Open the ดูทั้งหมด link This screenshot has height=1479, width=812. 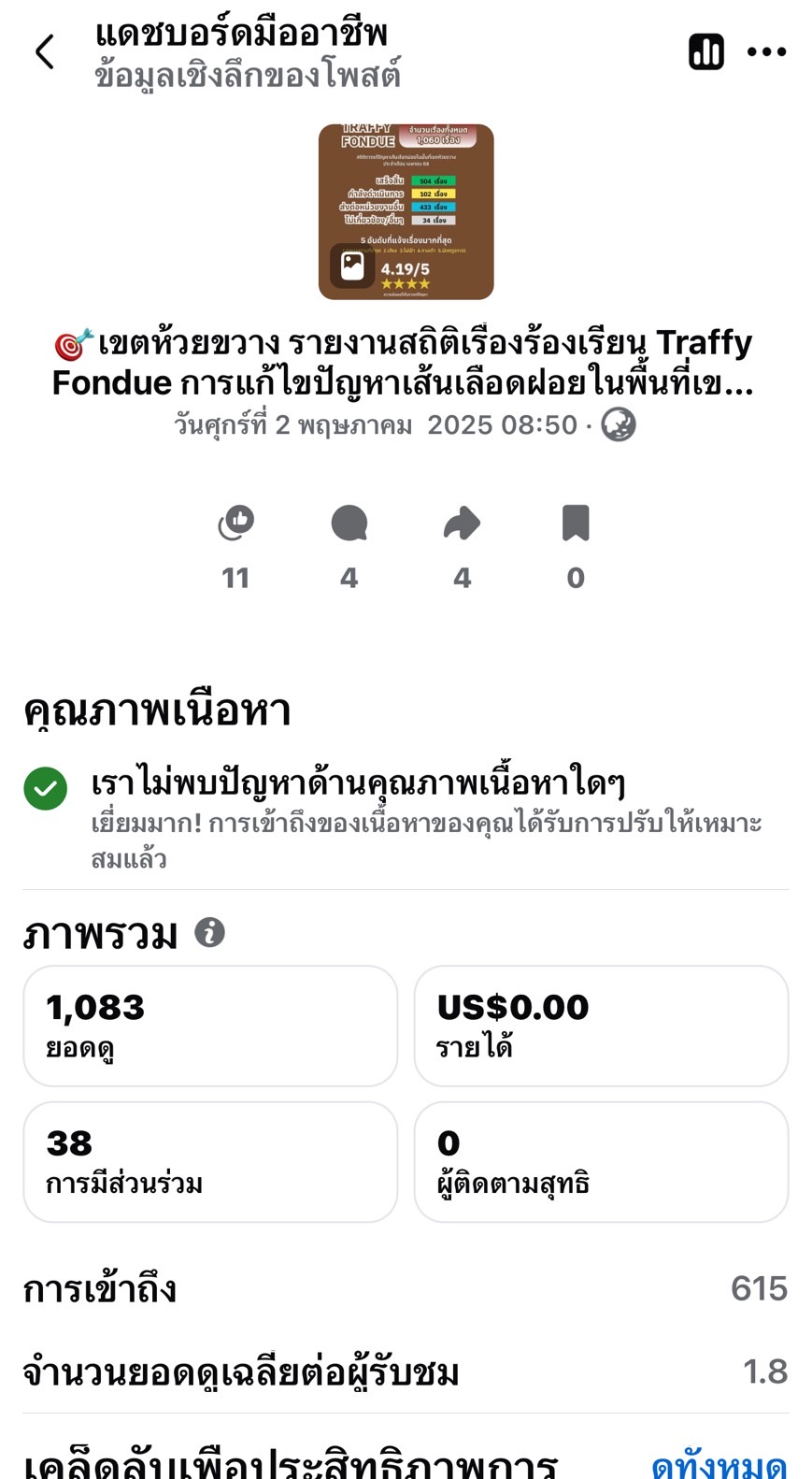[719, 1463]
